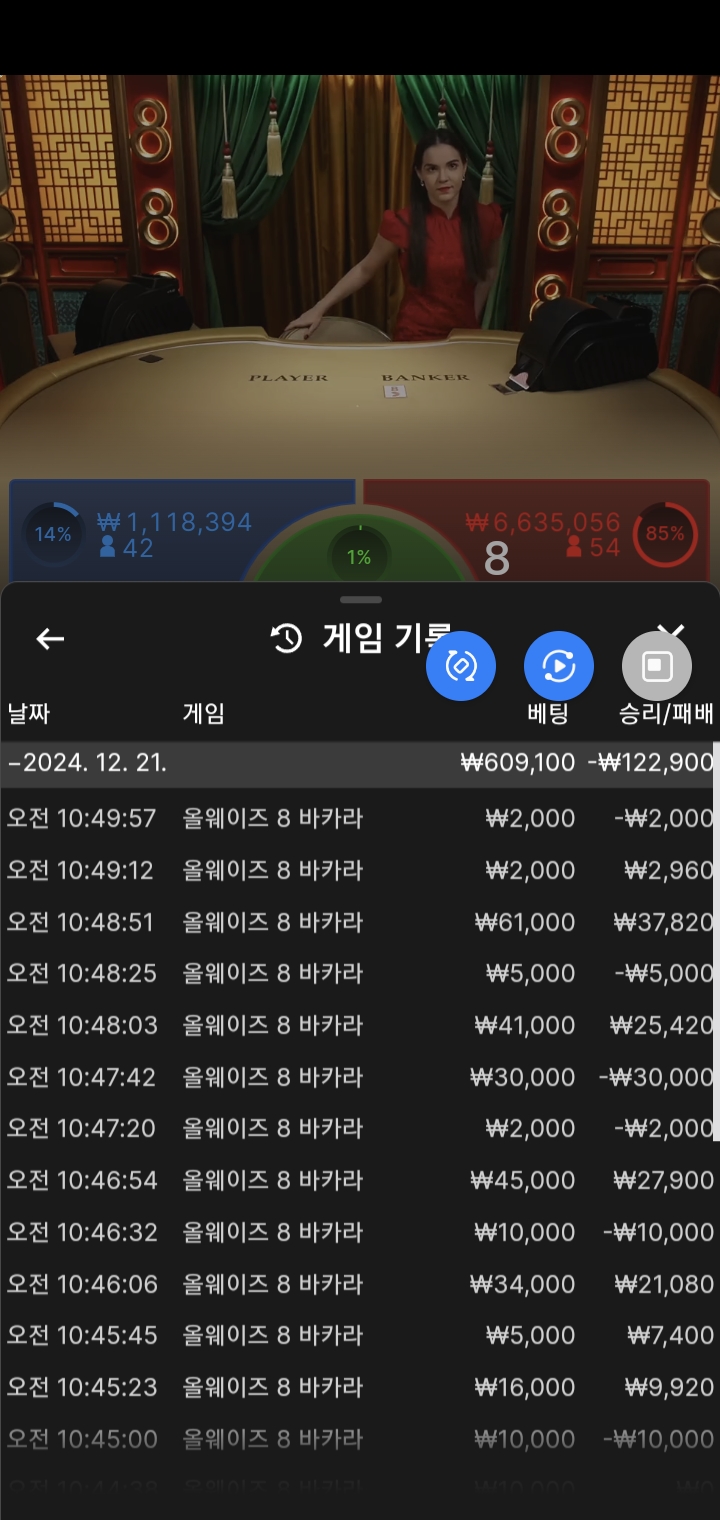Open the 오전 10:48:25 game record
Image resolution: width=720 pixels, height=1520 pixels.
(x=360, y=973)
